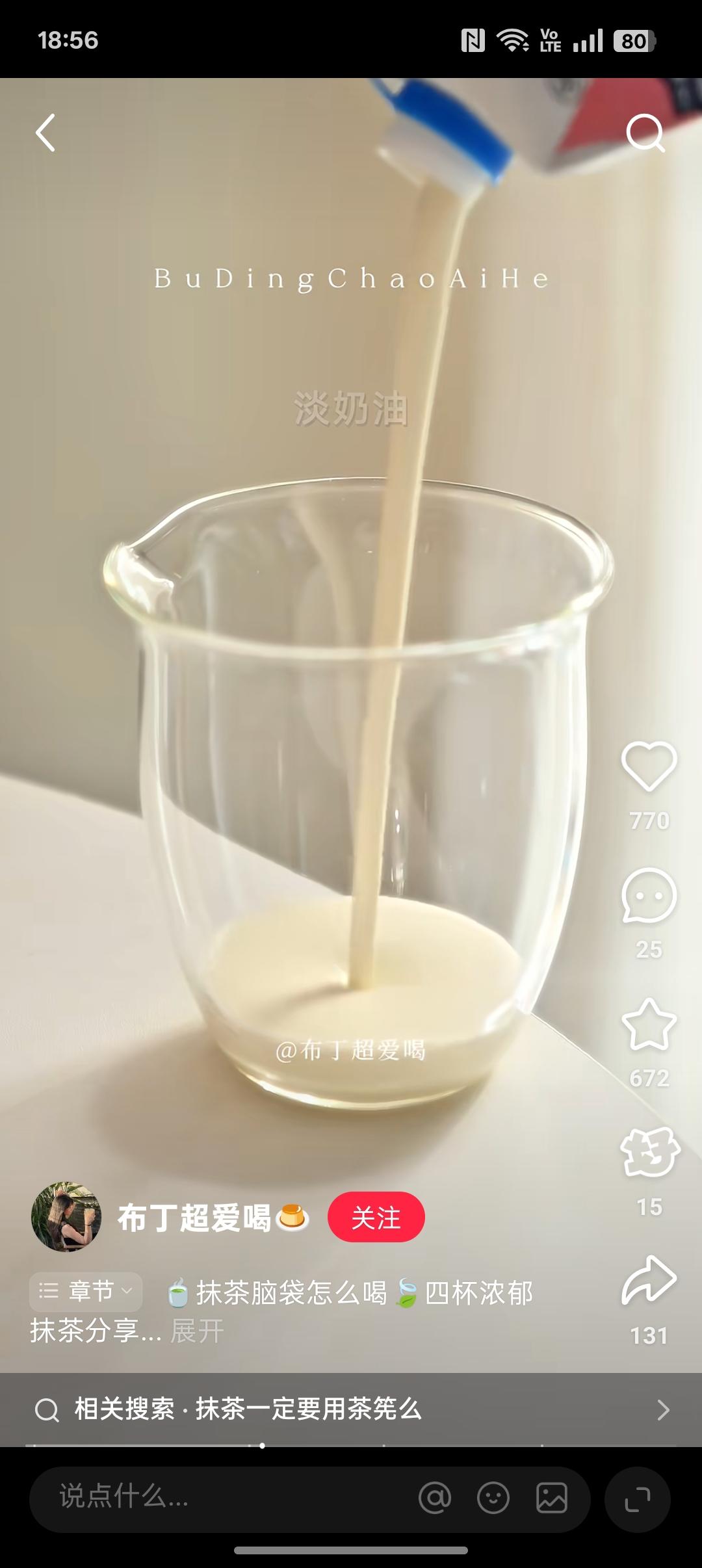Tap the 说点什么 comment field
Viewport: 702px width, 1568px height.
[221, 1498]
